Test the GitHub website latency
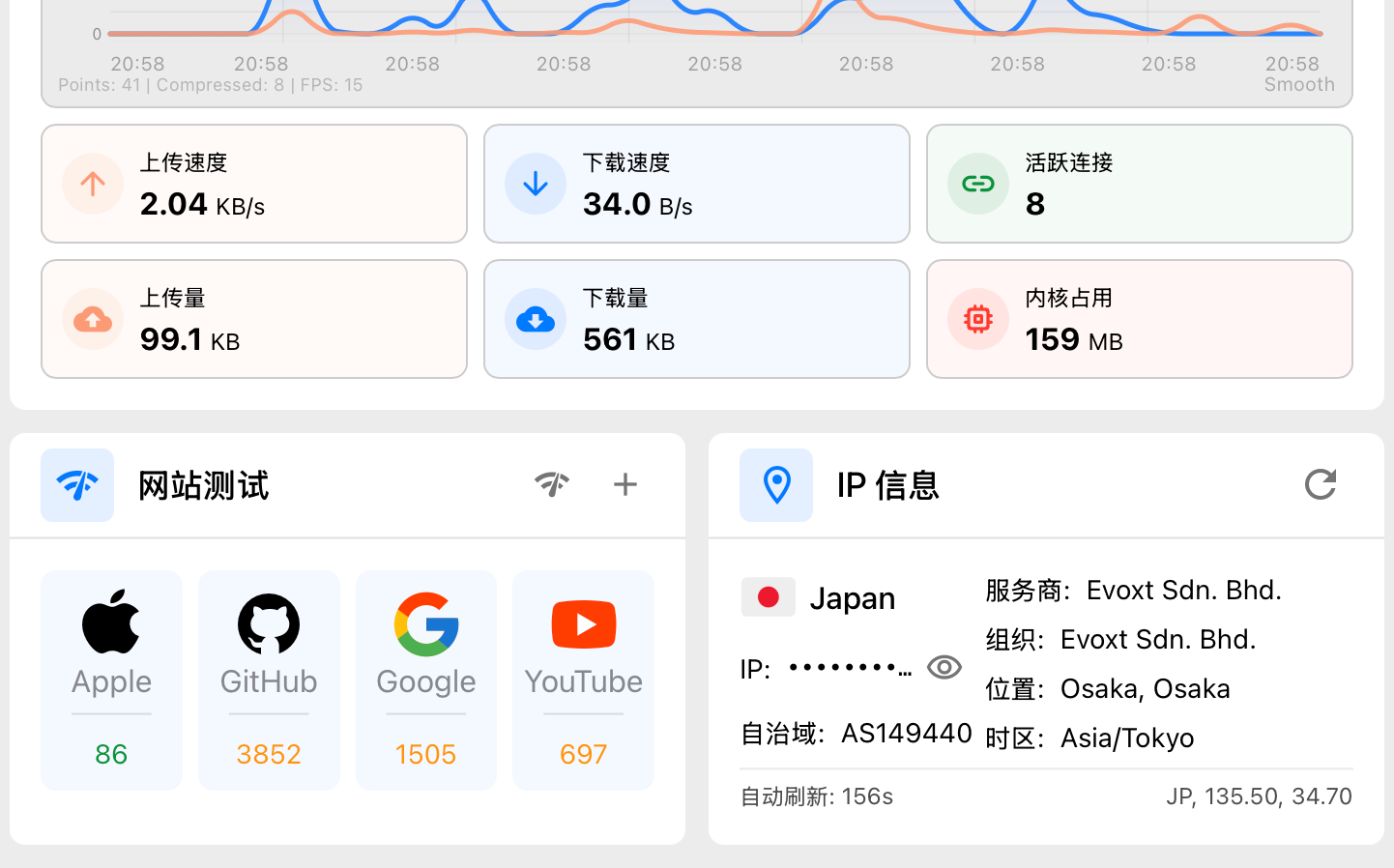 click(269, 680)
